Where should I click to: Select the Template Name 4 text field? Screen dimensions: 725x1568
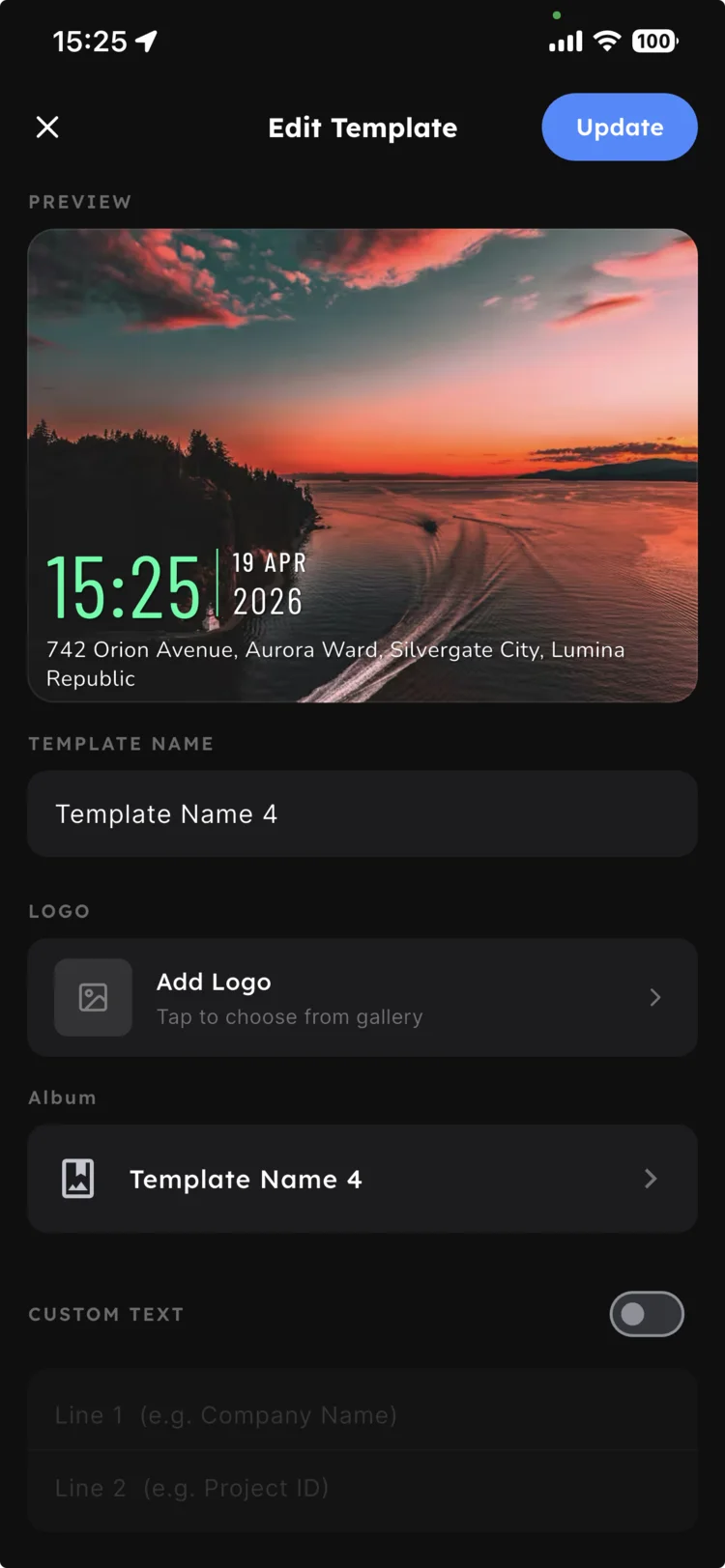click(x=362, y=813)
